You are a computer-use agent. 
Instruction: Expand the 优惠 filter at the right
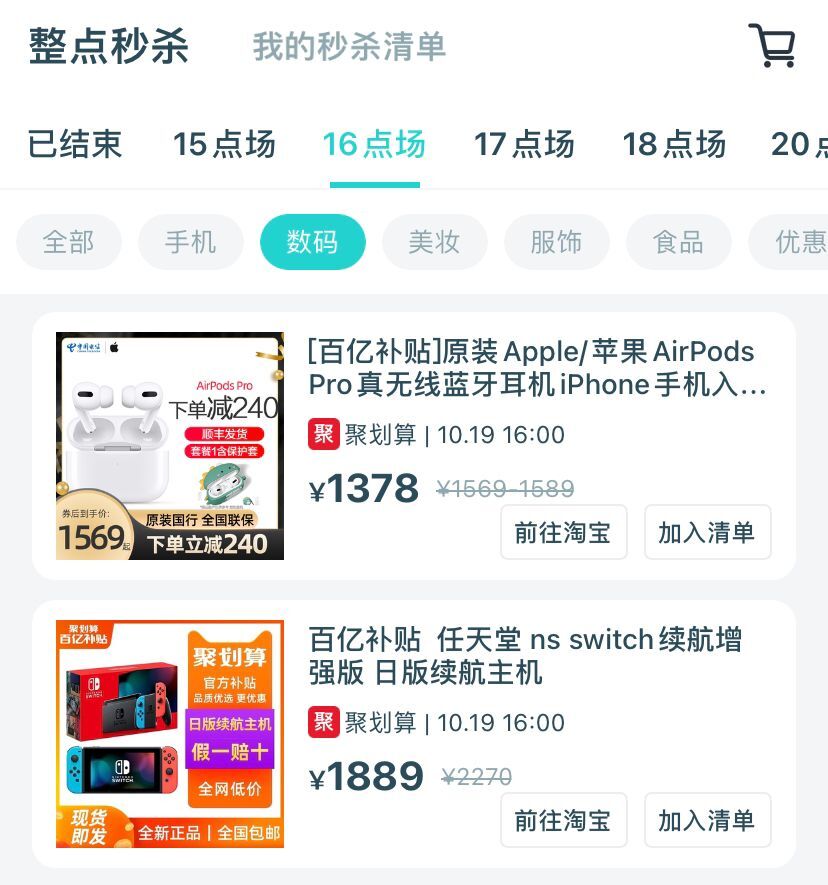[x=800, y=241]
